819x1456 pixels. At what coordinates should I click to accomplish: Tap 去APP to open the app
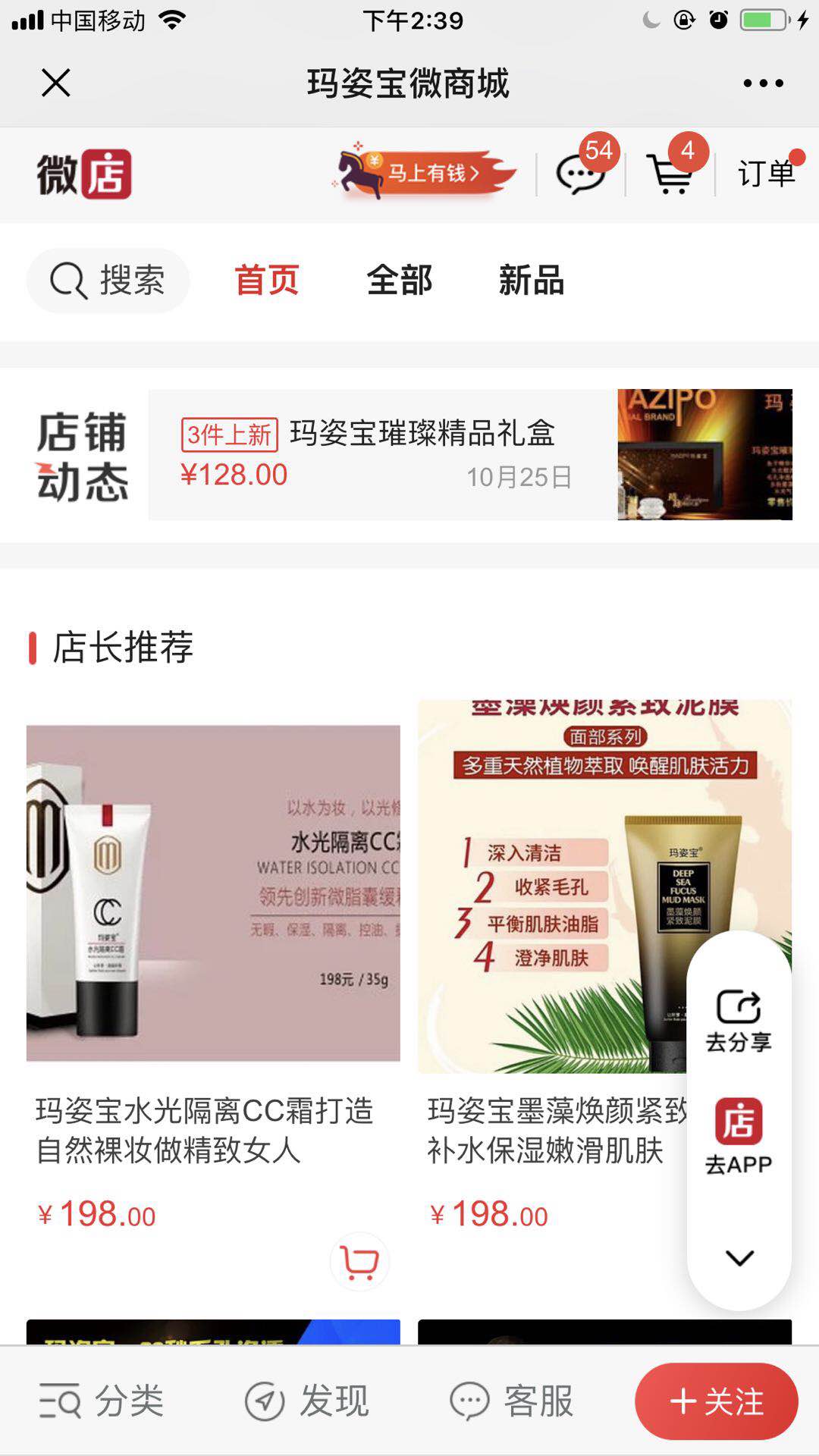click(x=739, y=1135)
